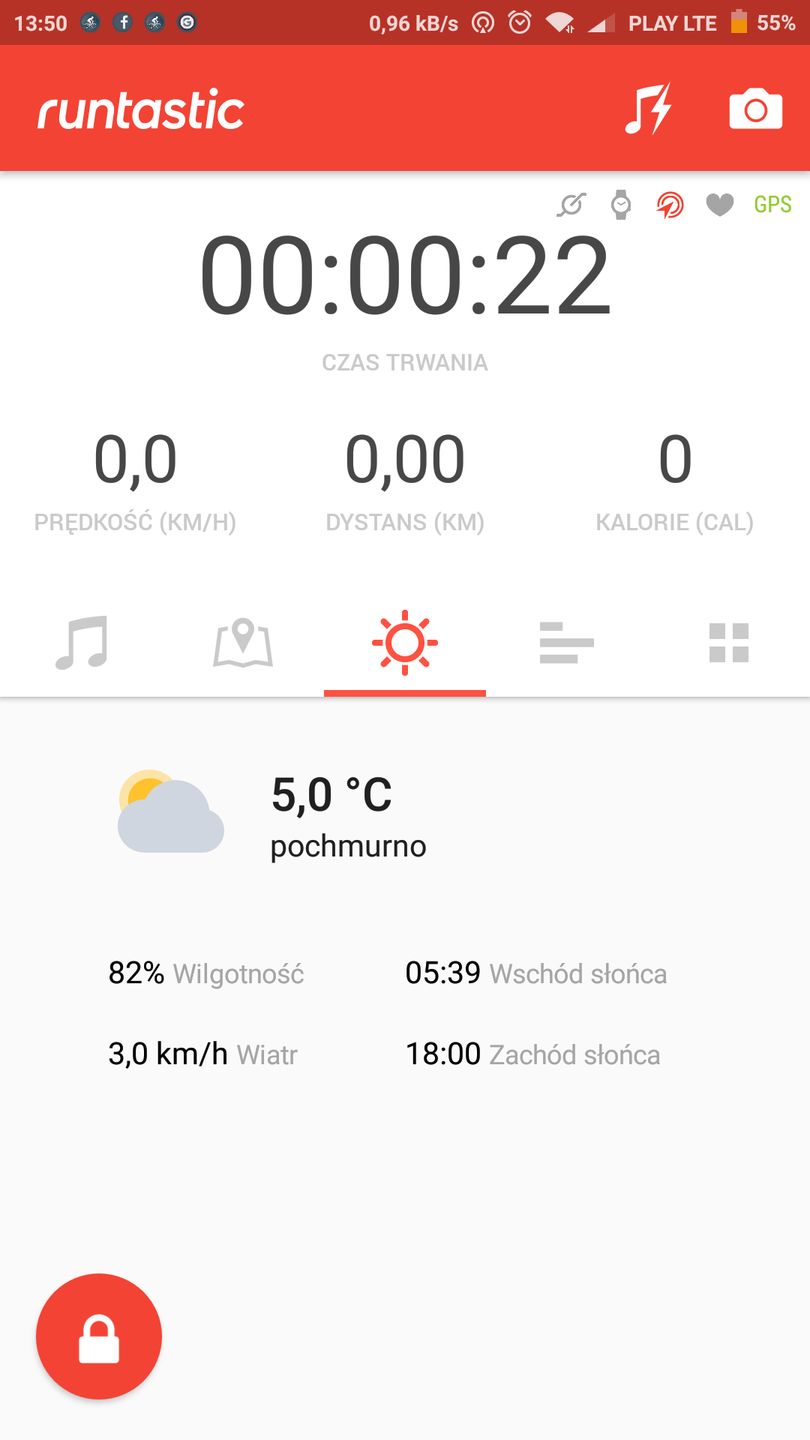Toggle the heart rate monitor connection
The image size is (810, 1440).
(x=721, y=205)
